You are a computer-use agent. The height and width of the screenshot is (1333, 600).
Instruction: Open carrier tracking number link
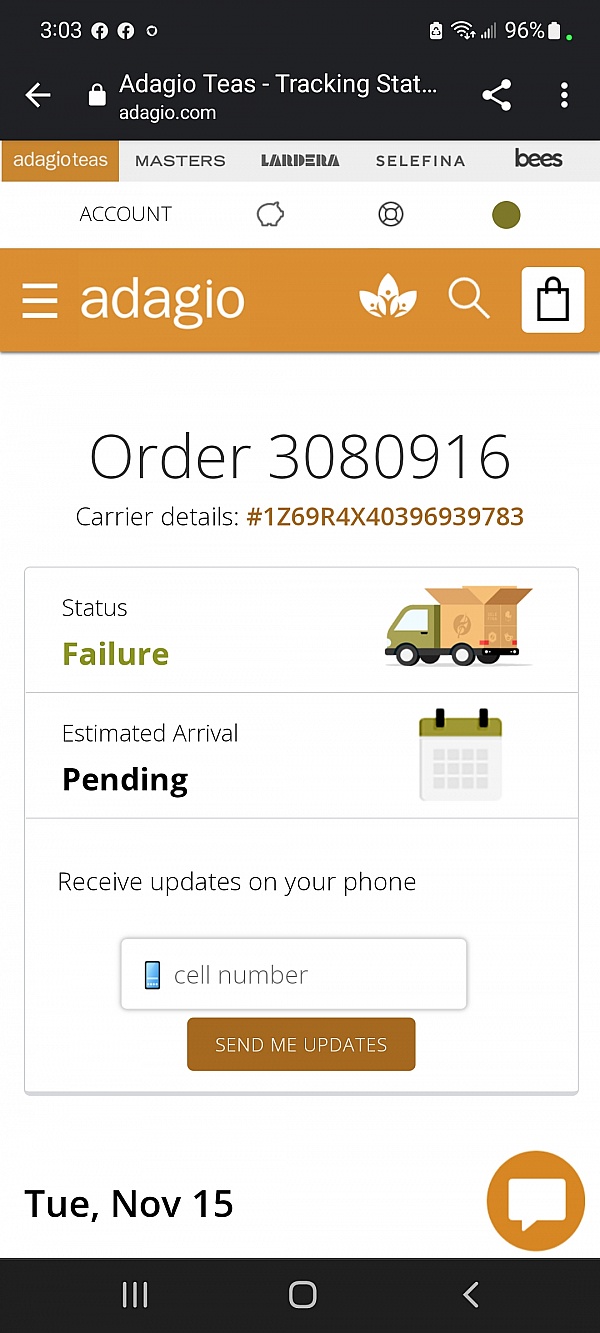385,517
